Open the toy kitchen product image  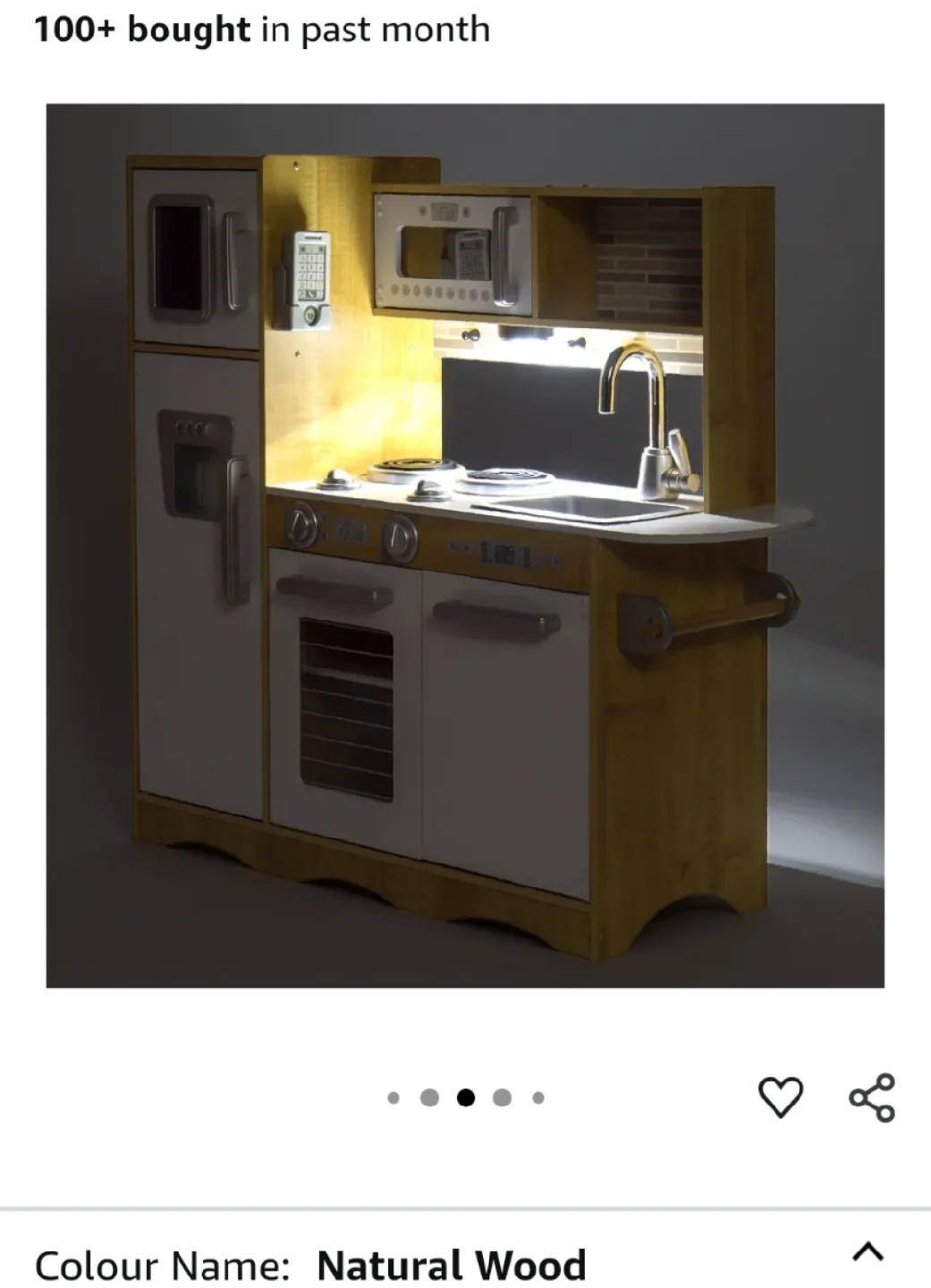465,546
